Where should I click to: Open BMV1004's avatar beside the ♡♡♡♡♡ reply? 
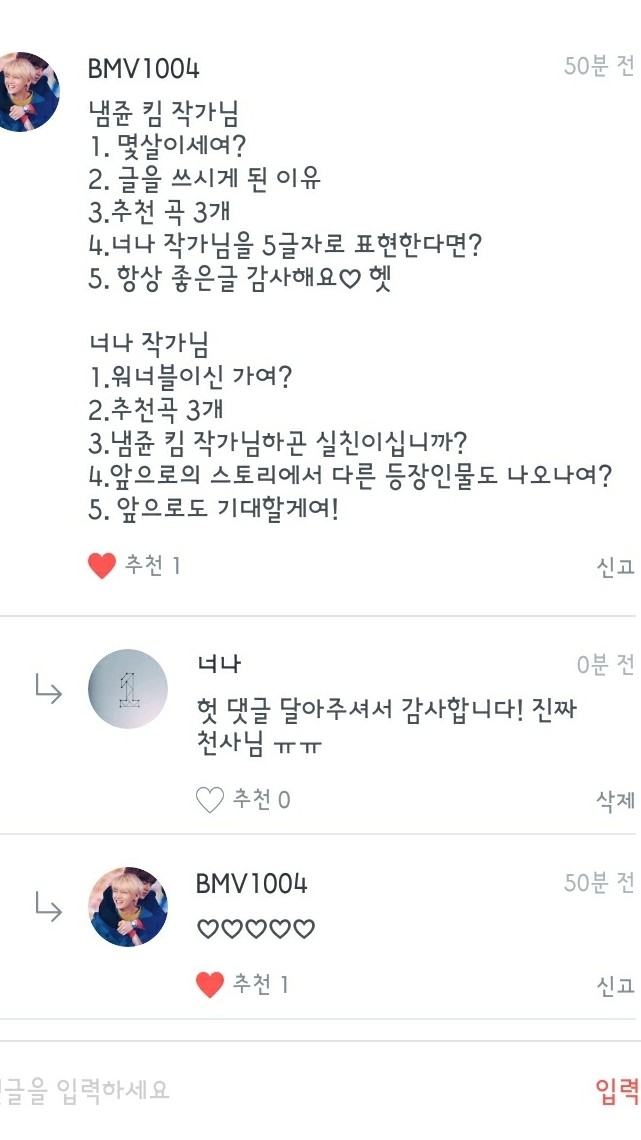128,907
